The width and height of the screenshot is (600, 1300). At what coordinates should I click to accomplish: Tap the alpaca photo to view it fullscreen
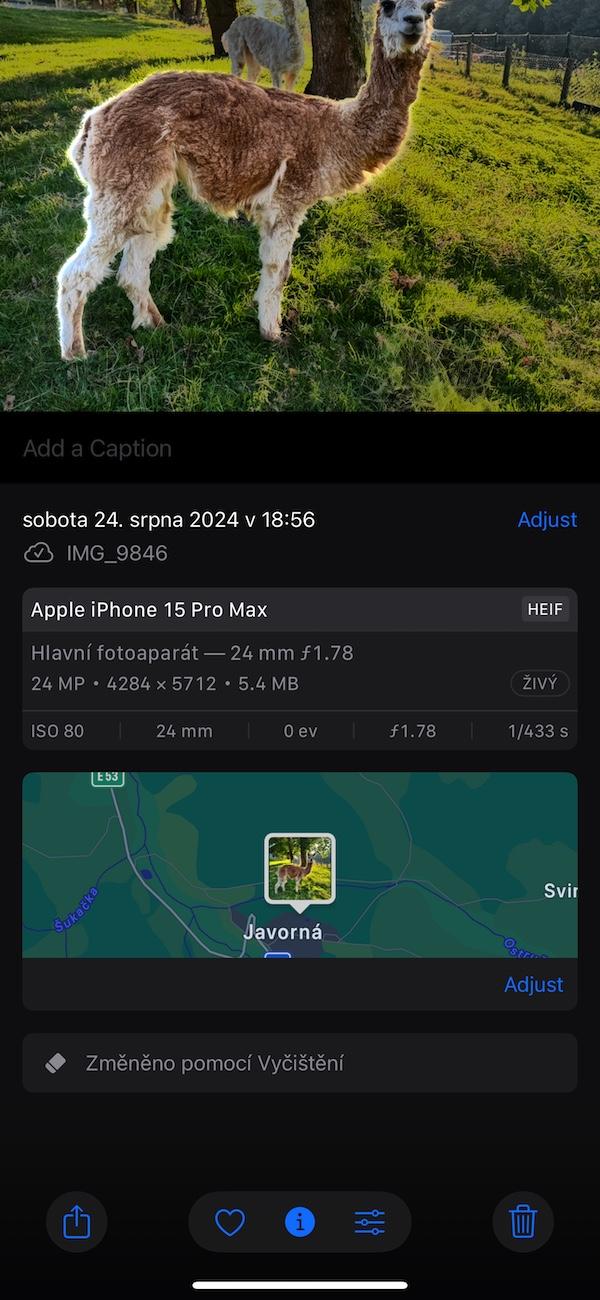point(300,205)
